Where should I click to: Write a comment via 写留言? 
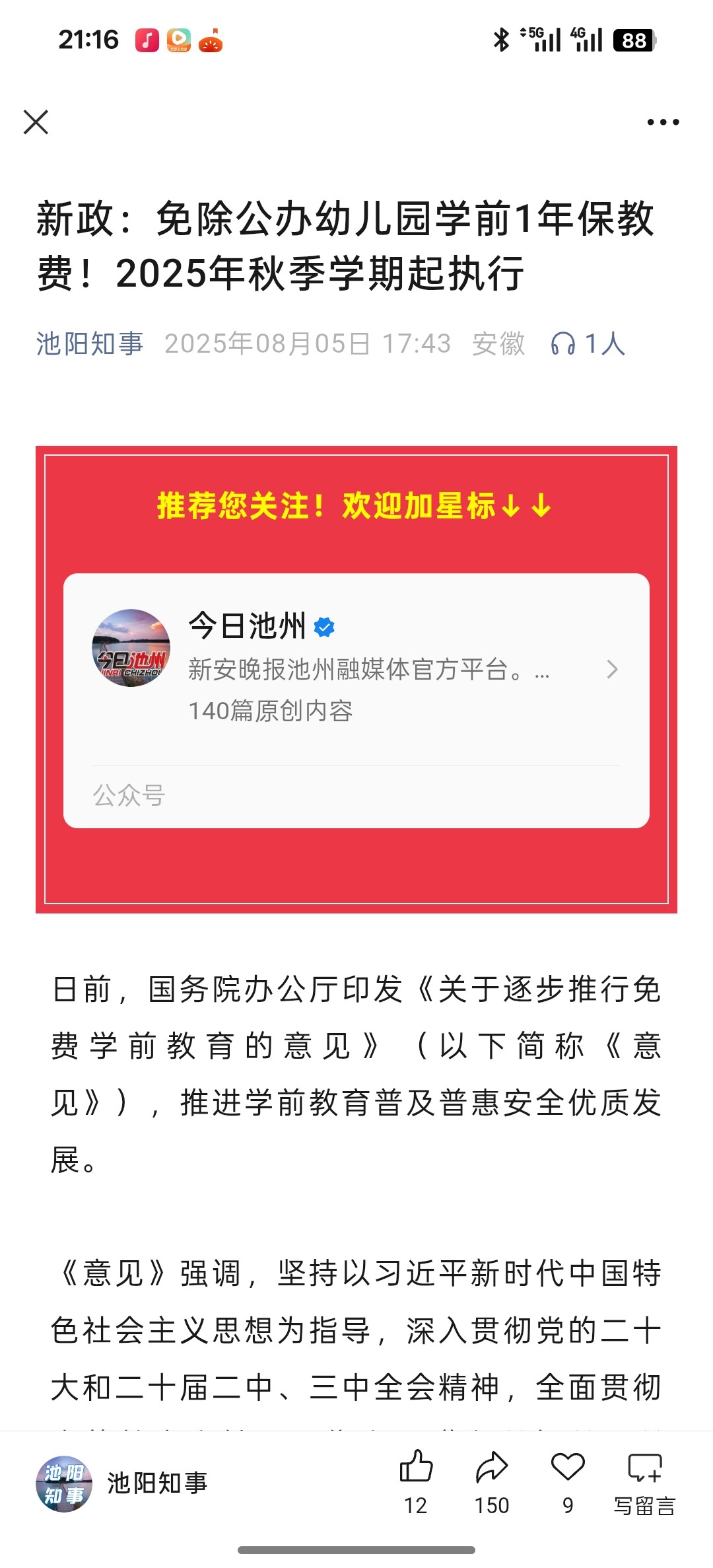(644, 1479)
